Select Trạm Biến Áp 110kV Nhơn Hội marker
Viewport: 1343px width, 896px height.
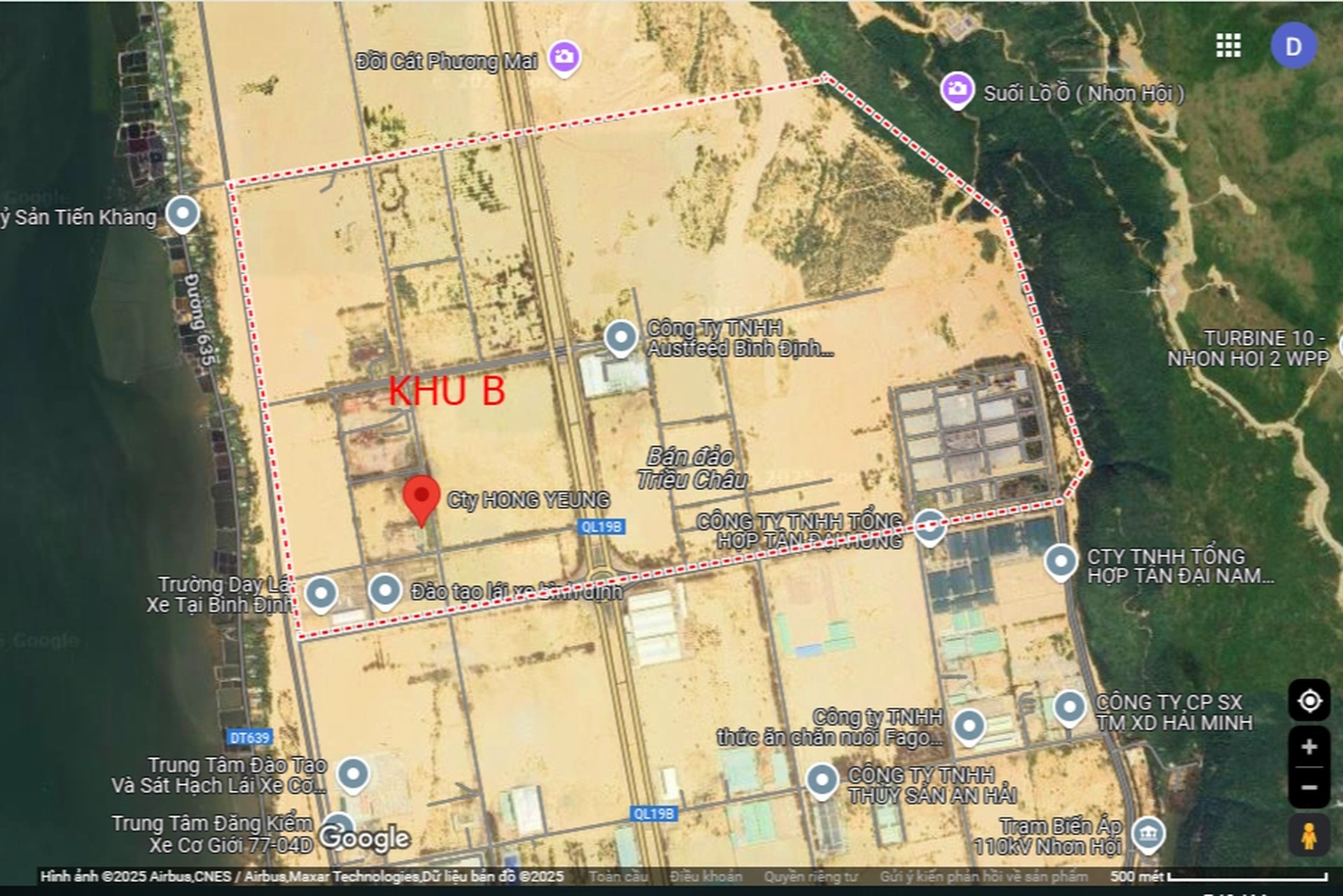1148,834
